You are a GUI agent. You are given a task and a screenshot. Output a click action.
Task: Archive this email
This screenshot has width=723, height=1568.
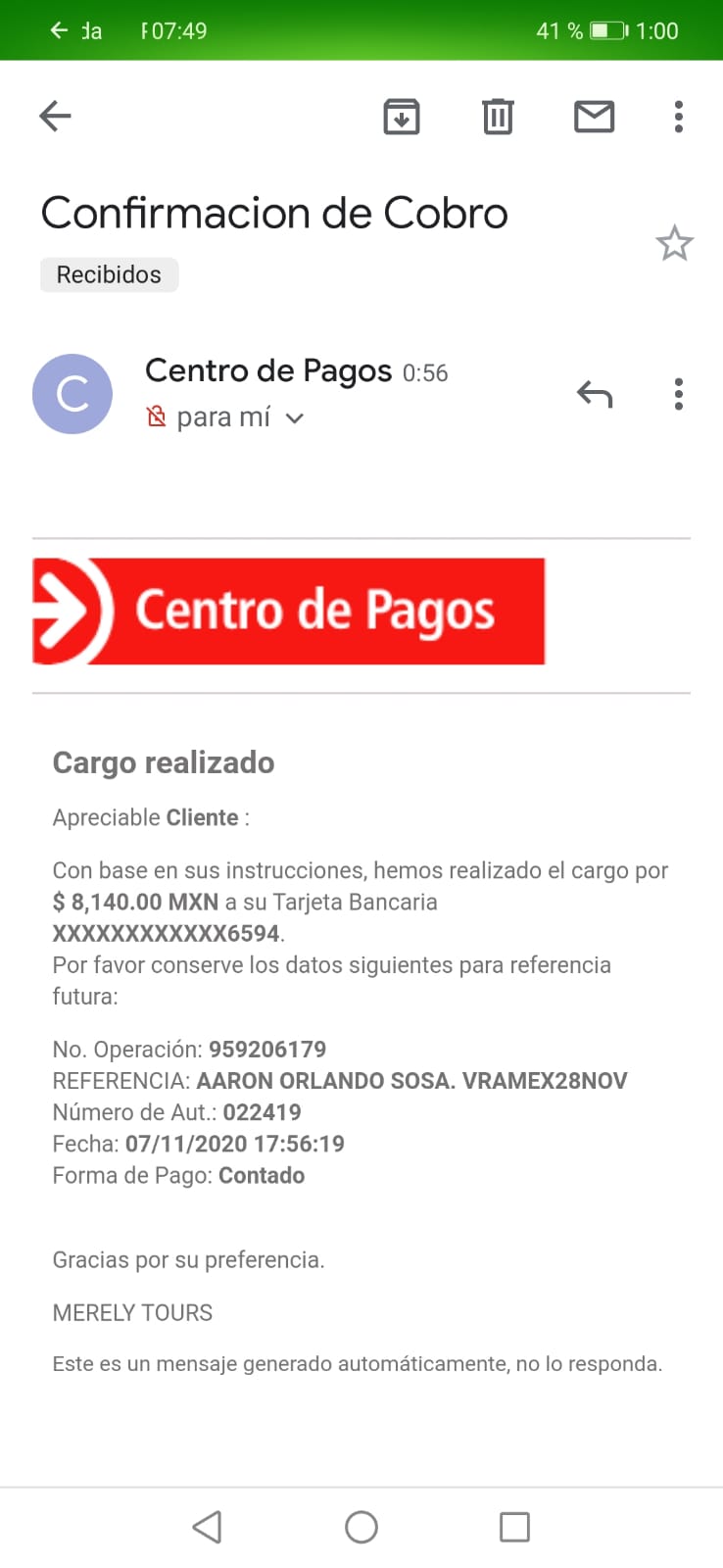[x=402, y=117]
